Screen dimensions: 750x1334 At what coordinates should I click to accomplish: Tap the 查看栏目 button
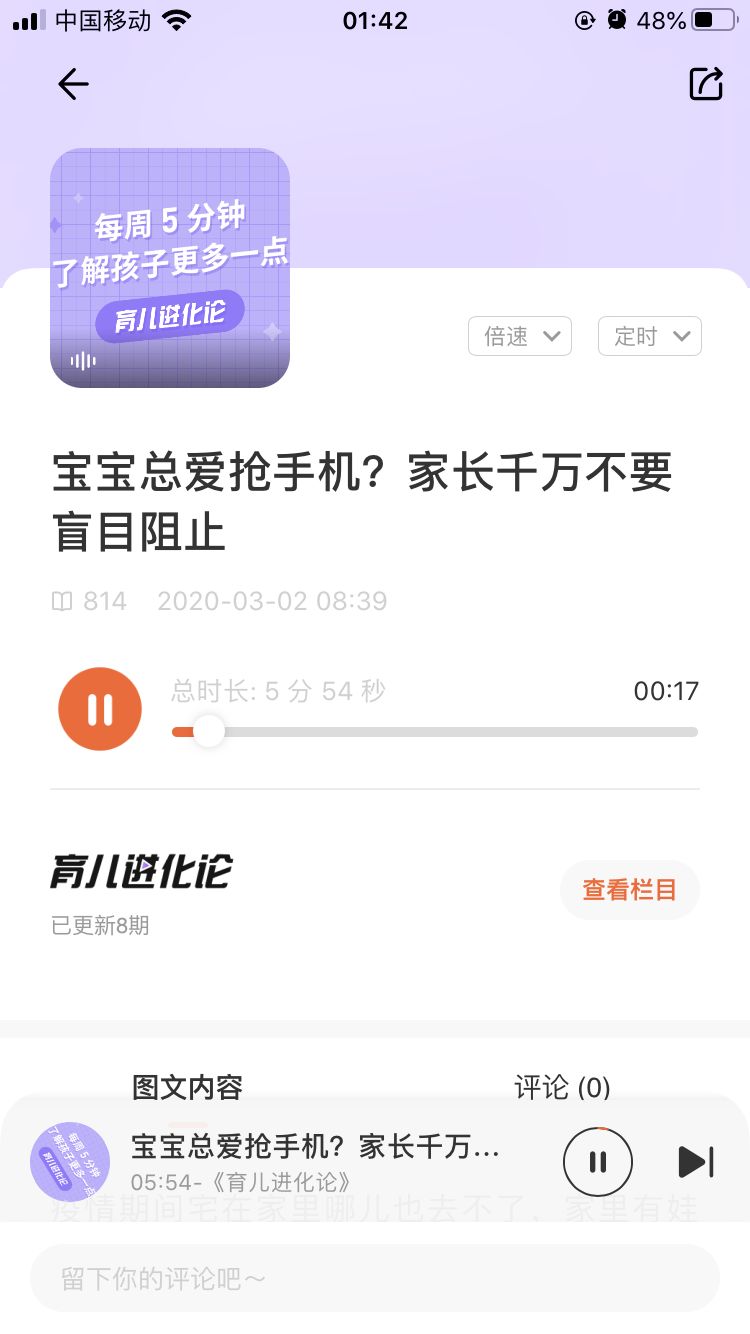(x=630, y=889)
